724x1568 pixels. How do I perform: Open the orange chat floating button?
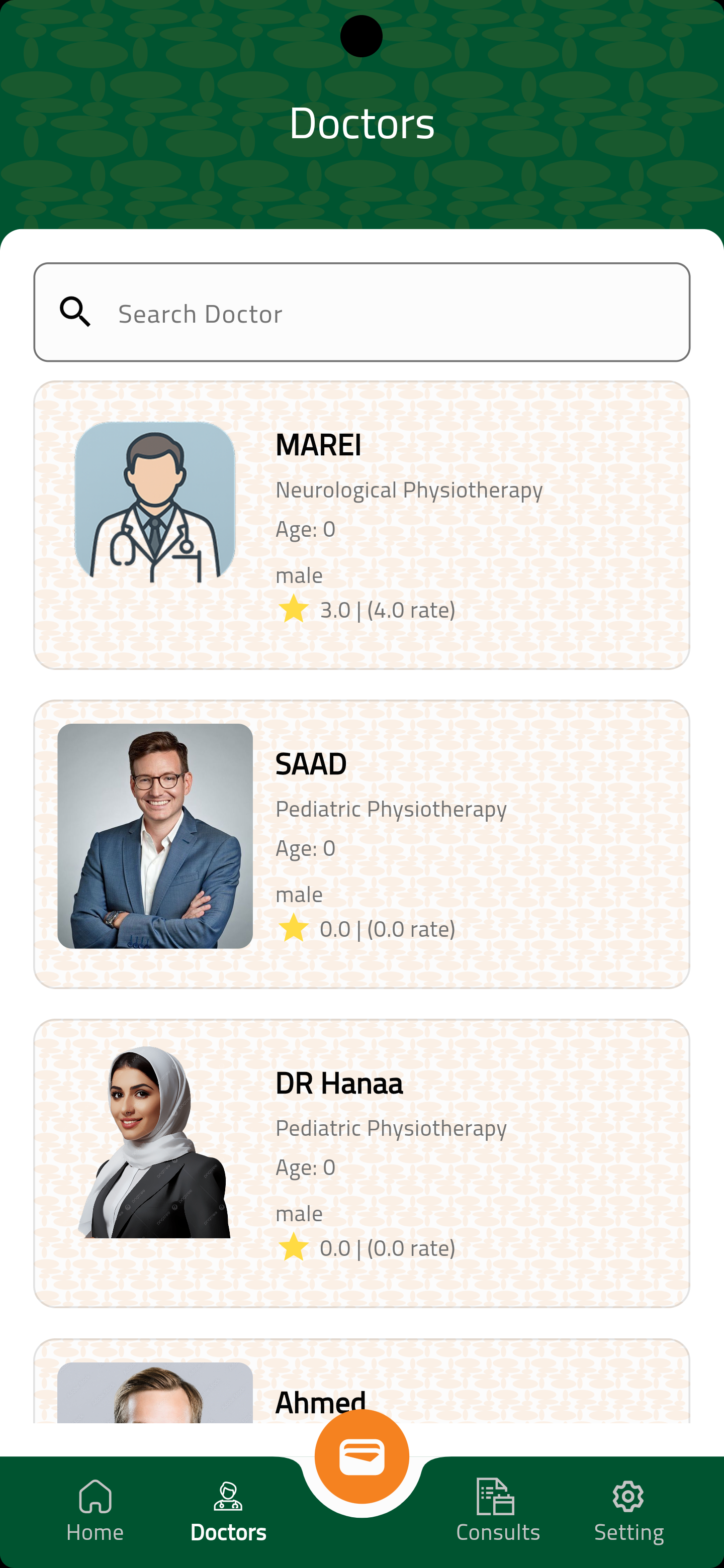(x=361, y=1456)
